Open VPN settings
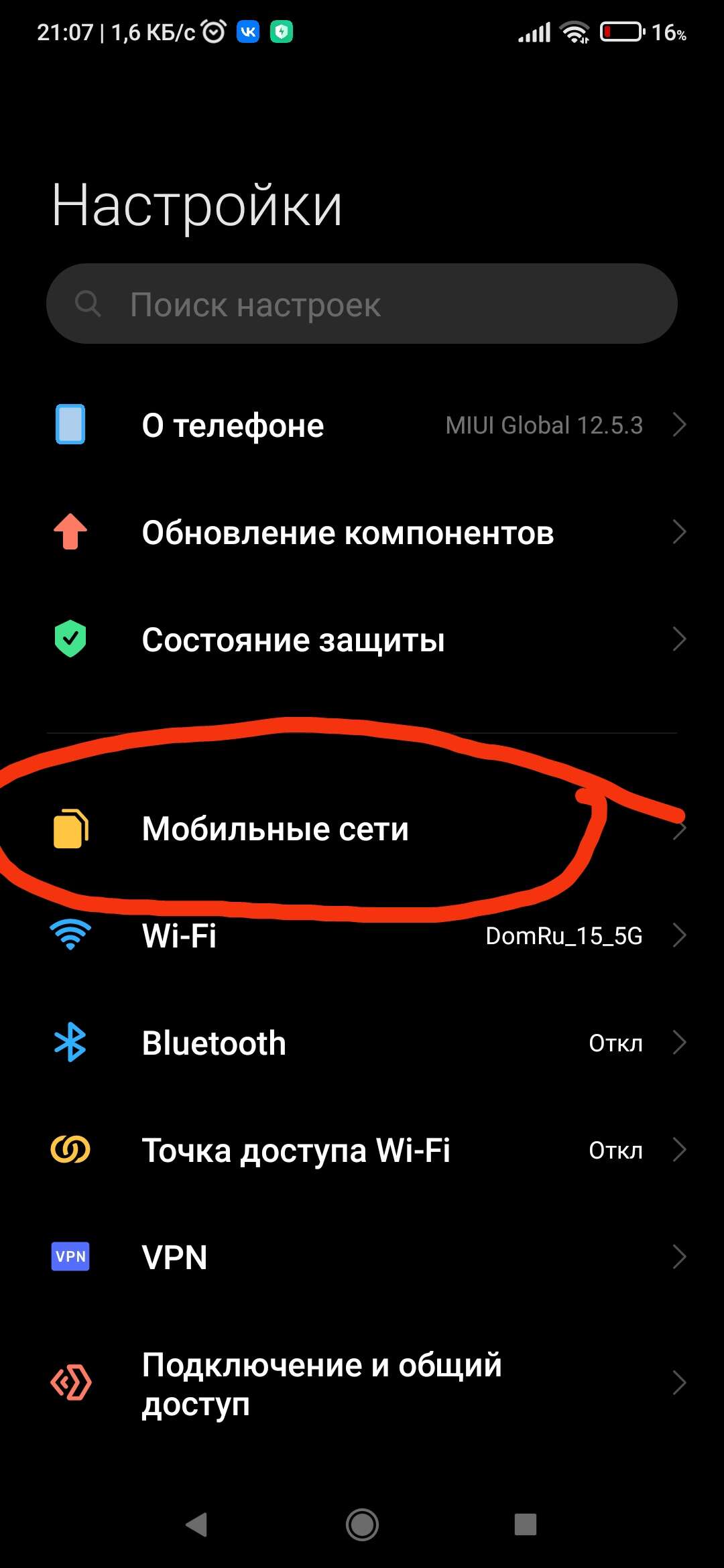This screenshot has width=724, height=1568. [x=362, y=1257]
